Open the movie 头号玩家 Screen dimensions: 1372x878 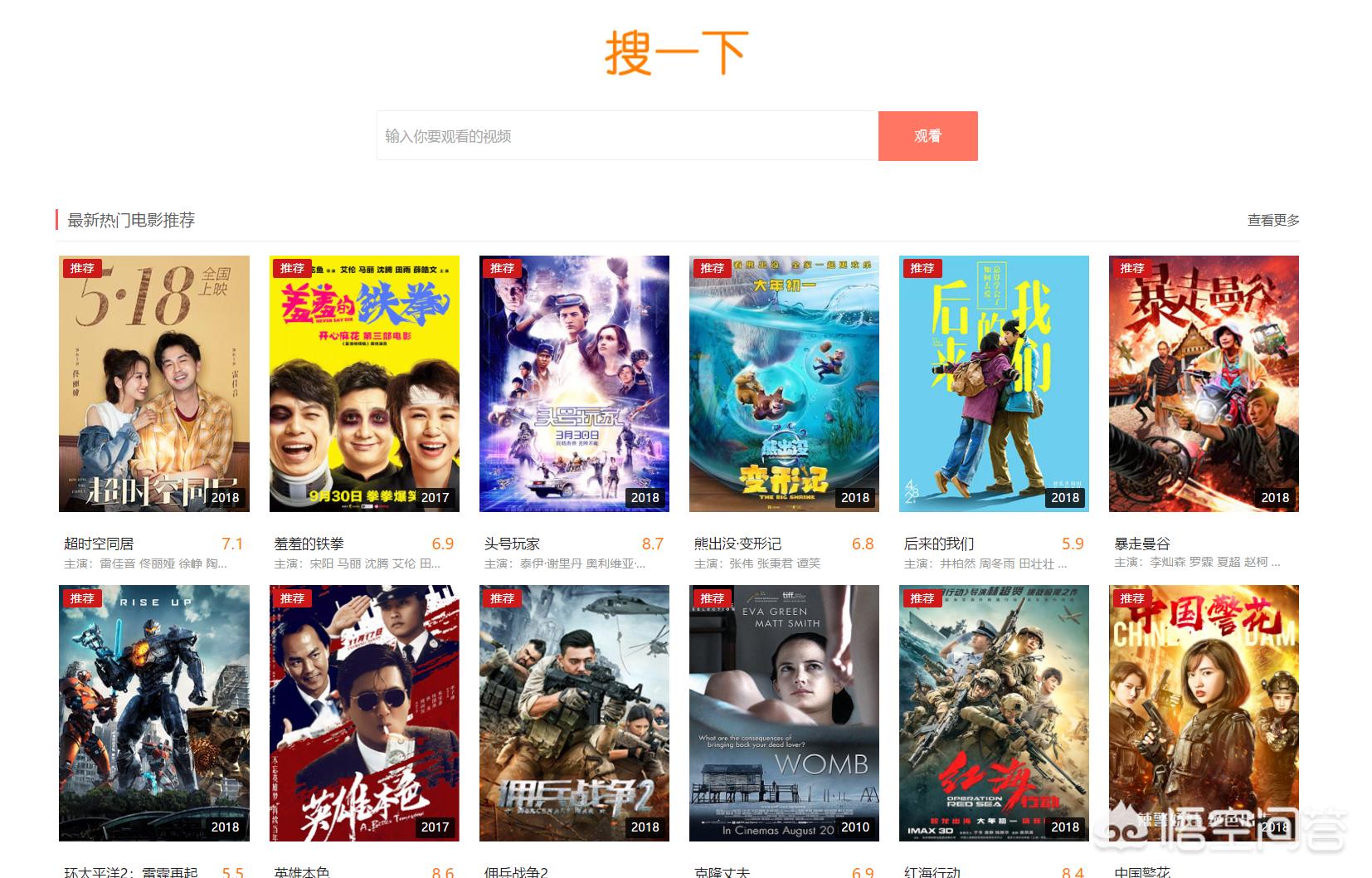click(574, 383)
